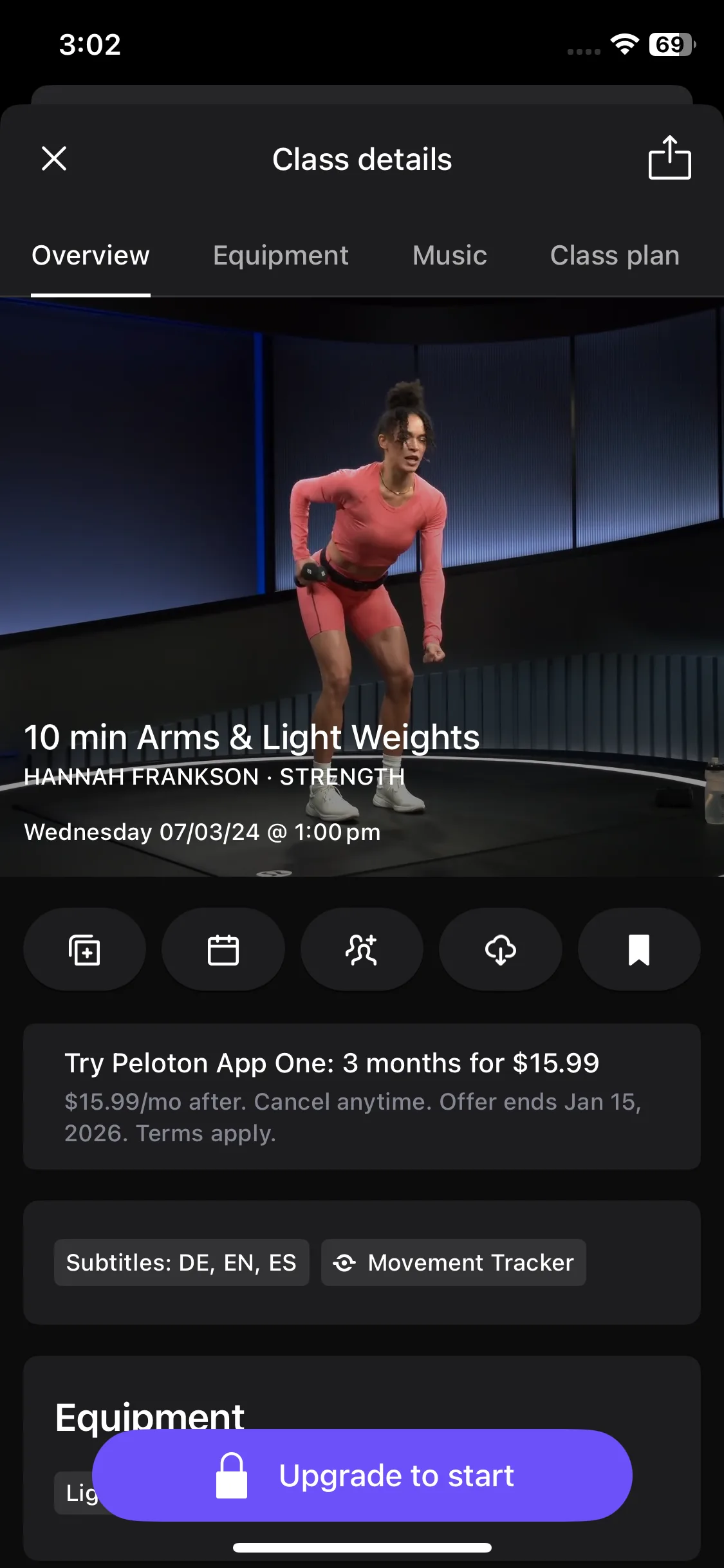Switch to the Music tab
This screenshot has height=1568, width=724.
point(449,256)
